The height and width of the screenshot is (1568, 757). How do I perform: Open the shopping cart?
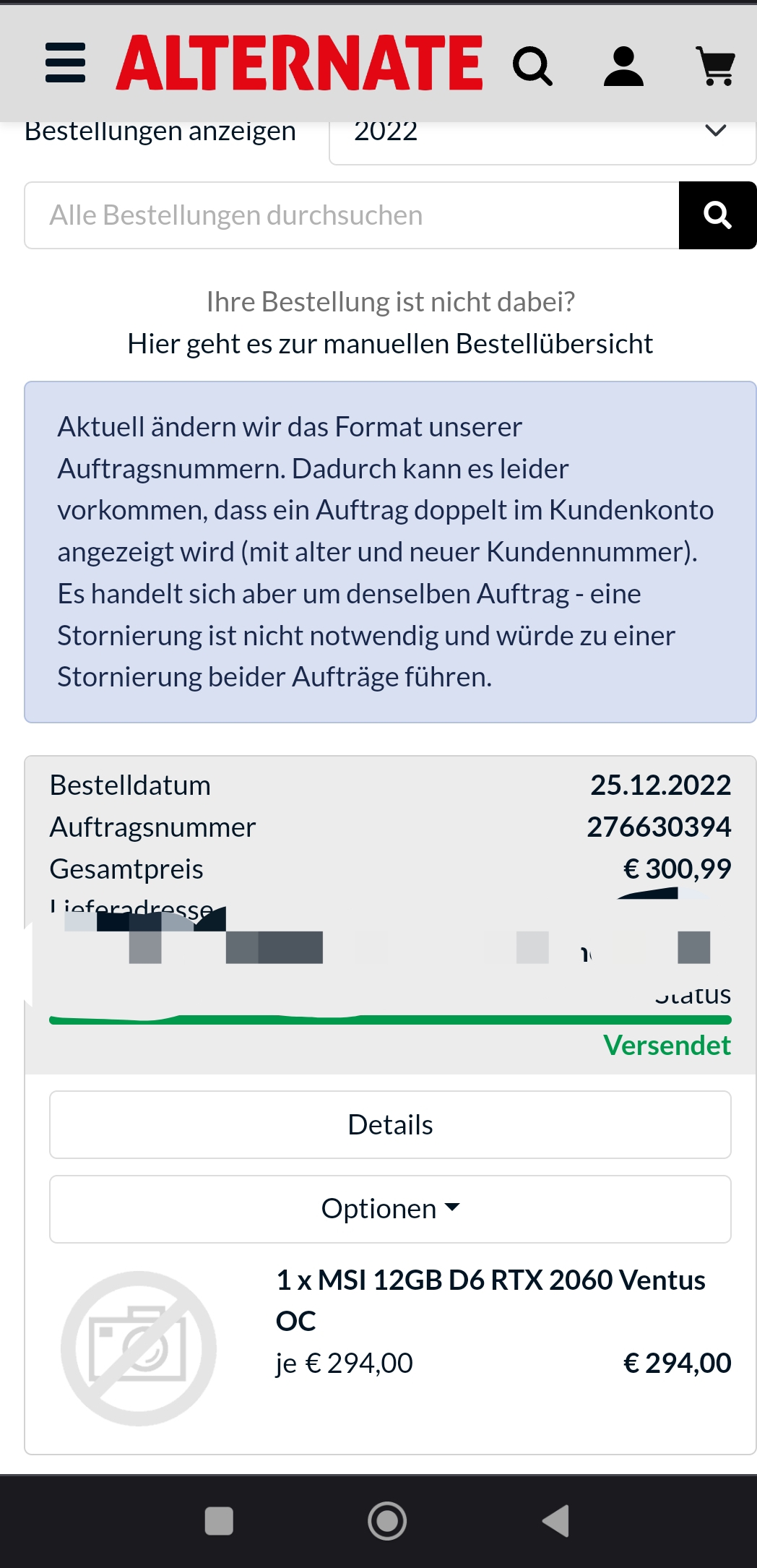(x=715, y=66)
